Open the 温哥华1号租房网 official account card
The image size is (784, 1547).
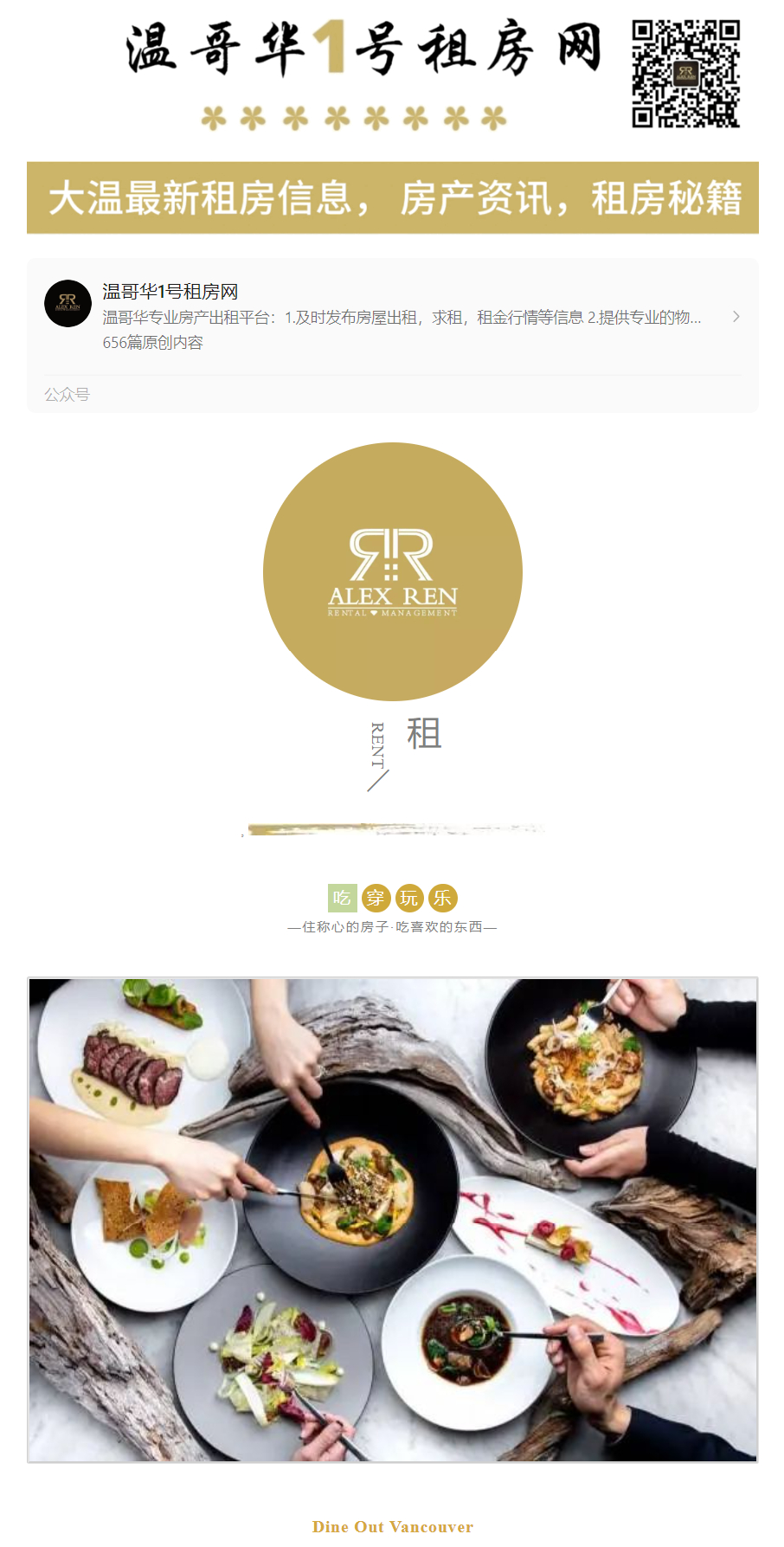click(x=391, y=317)
